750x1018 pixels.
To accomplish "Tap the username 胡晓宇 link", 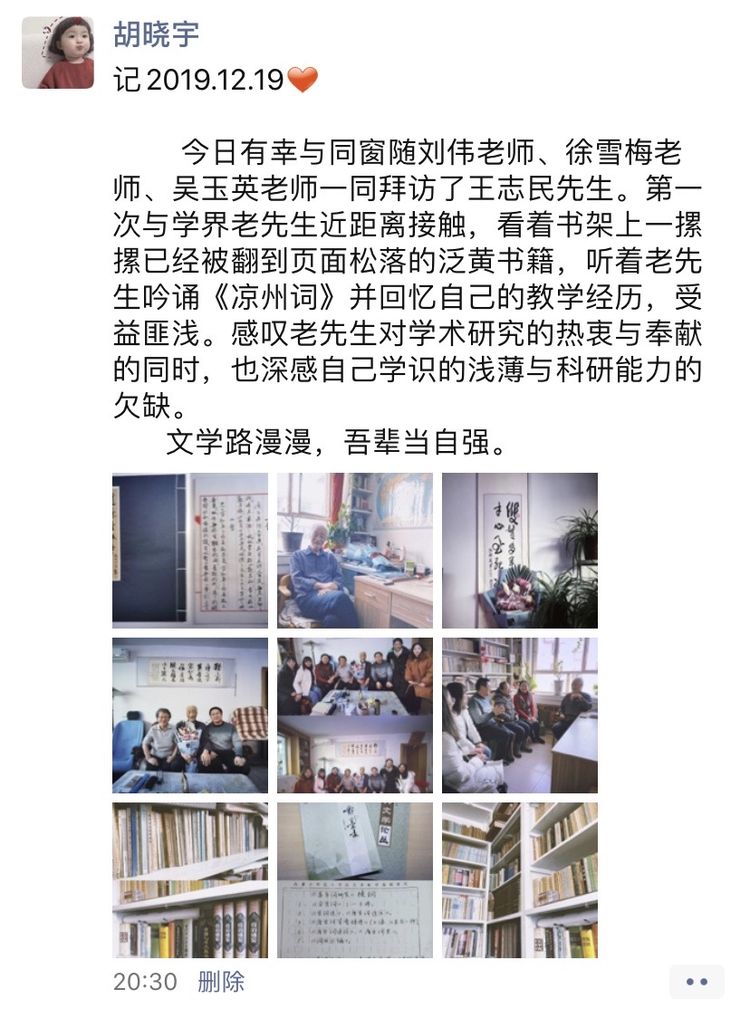I will (x=157, y=34).
